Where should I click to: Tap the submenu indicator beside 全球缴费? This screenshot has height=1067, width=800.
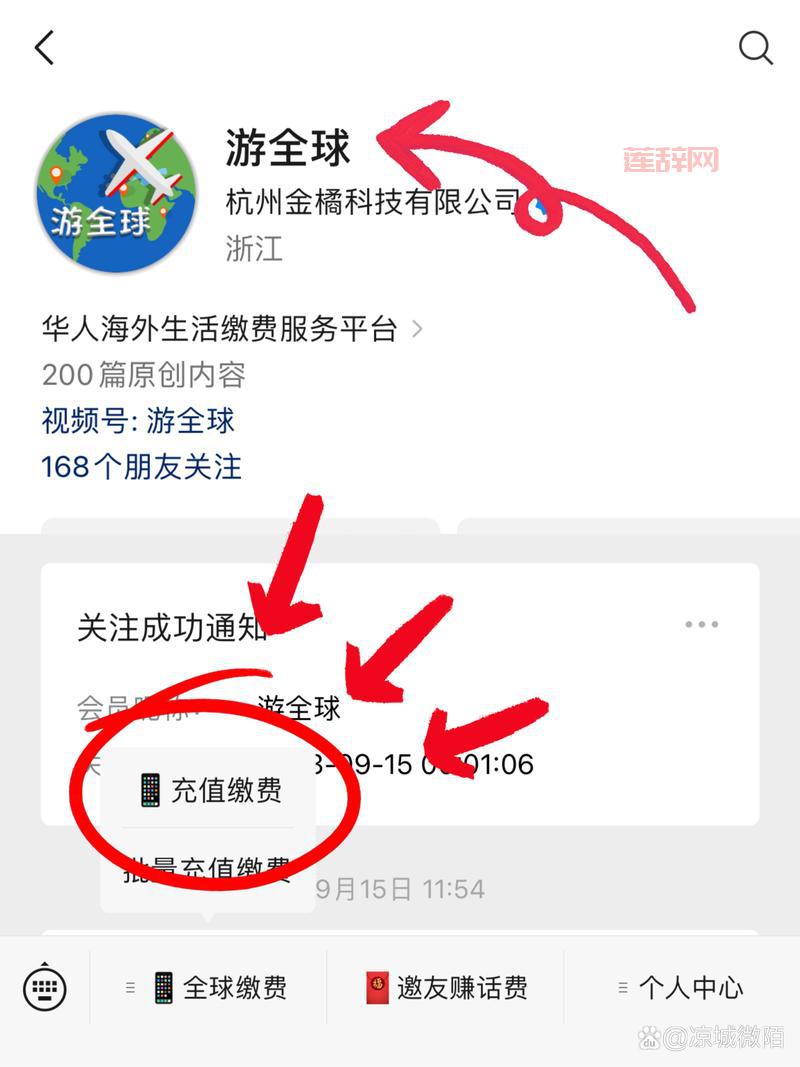pyautogui.click(x=131, y=986)
